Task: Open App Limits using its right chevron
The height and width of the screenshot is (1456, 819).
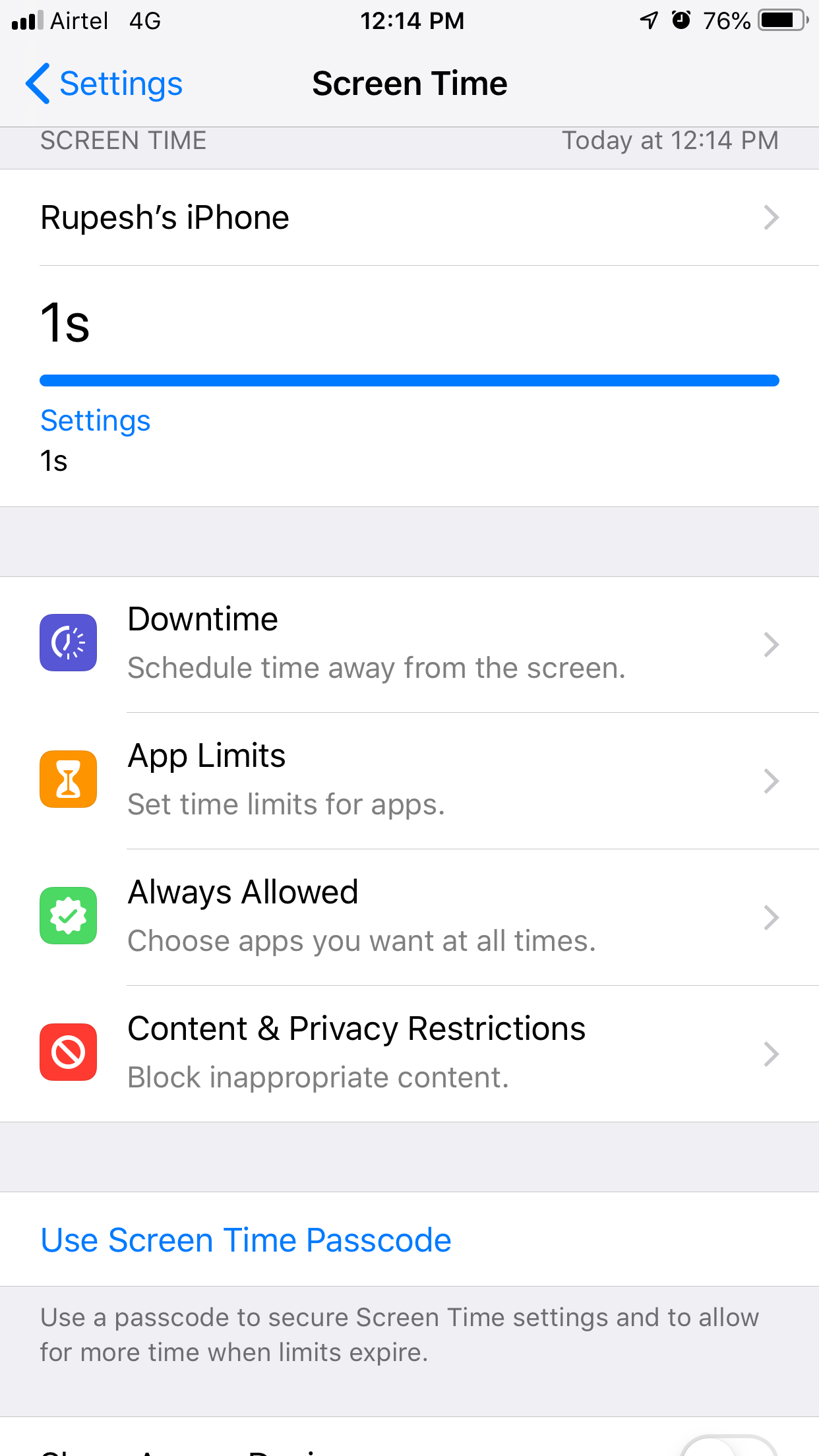Action: pyautogui.click(x=772, y=781)
